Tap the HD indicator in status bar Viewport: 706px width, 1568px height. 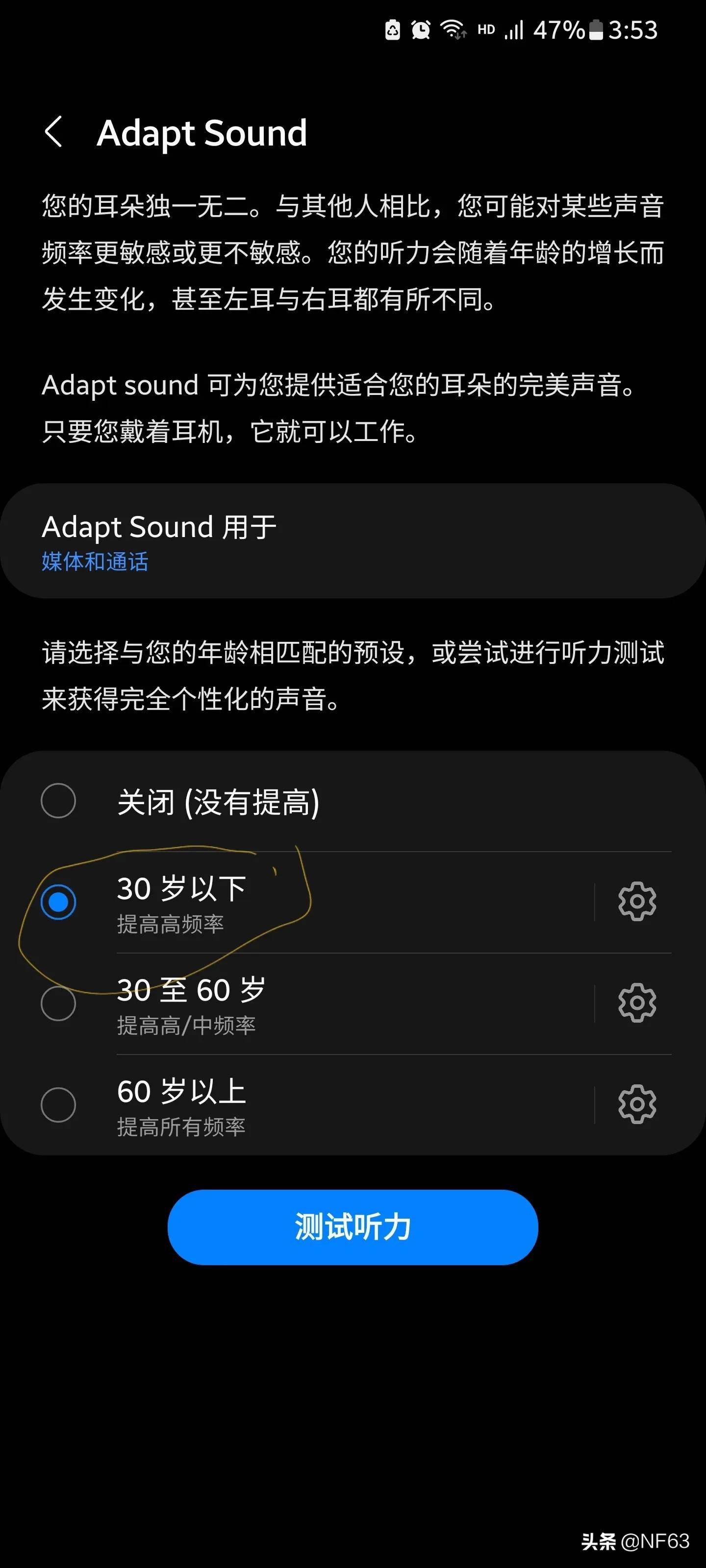485,29
